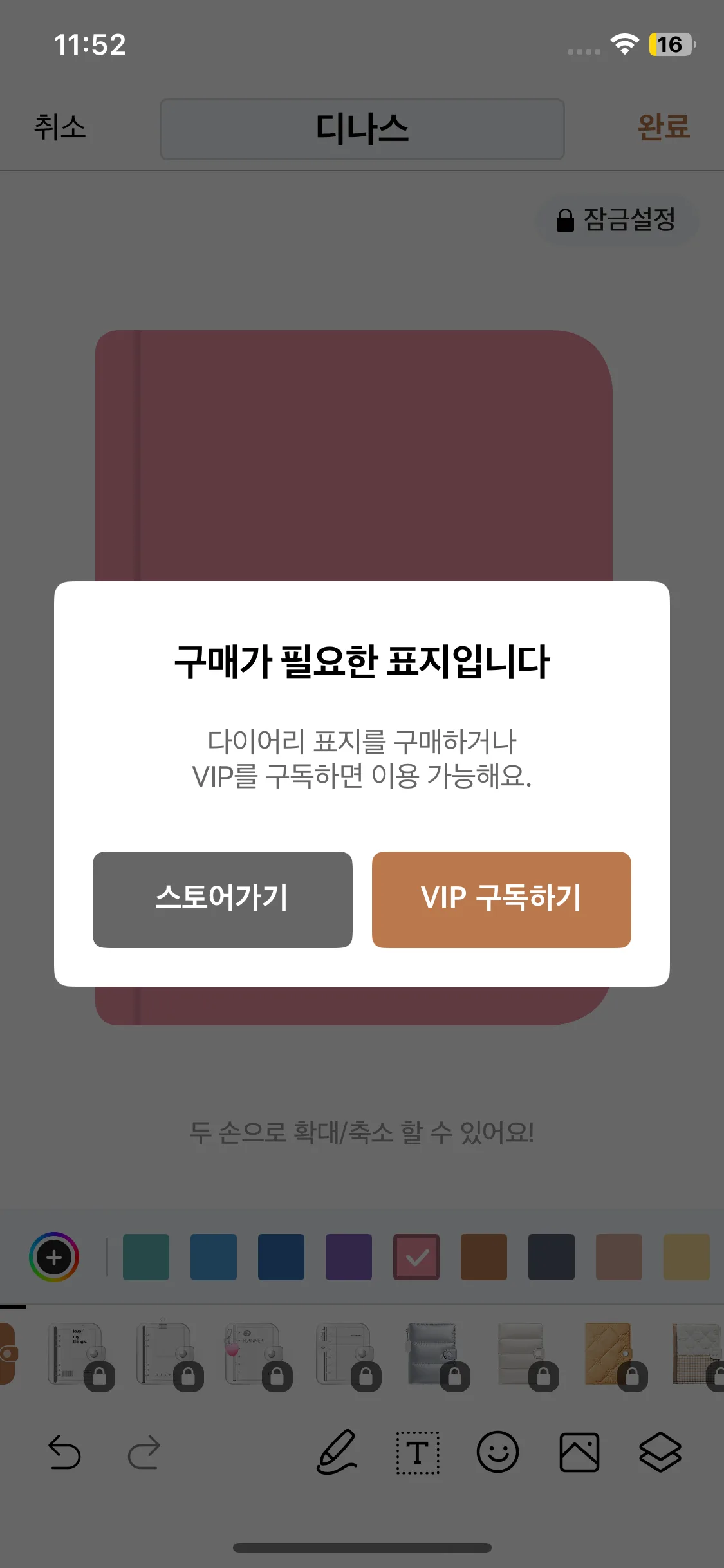Subscribe with VIP 구독하기 button
The height and width of the screenshot is (1568, 724).
pyautogui.click(x=501, y=899)
